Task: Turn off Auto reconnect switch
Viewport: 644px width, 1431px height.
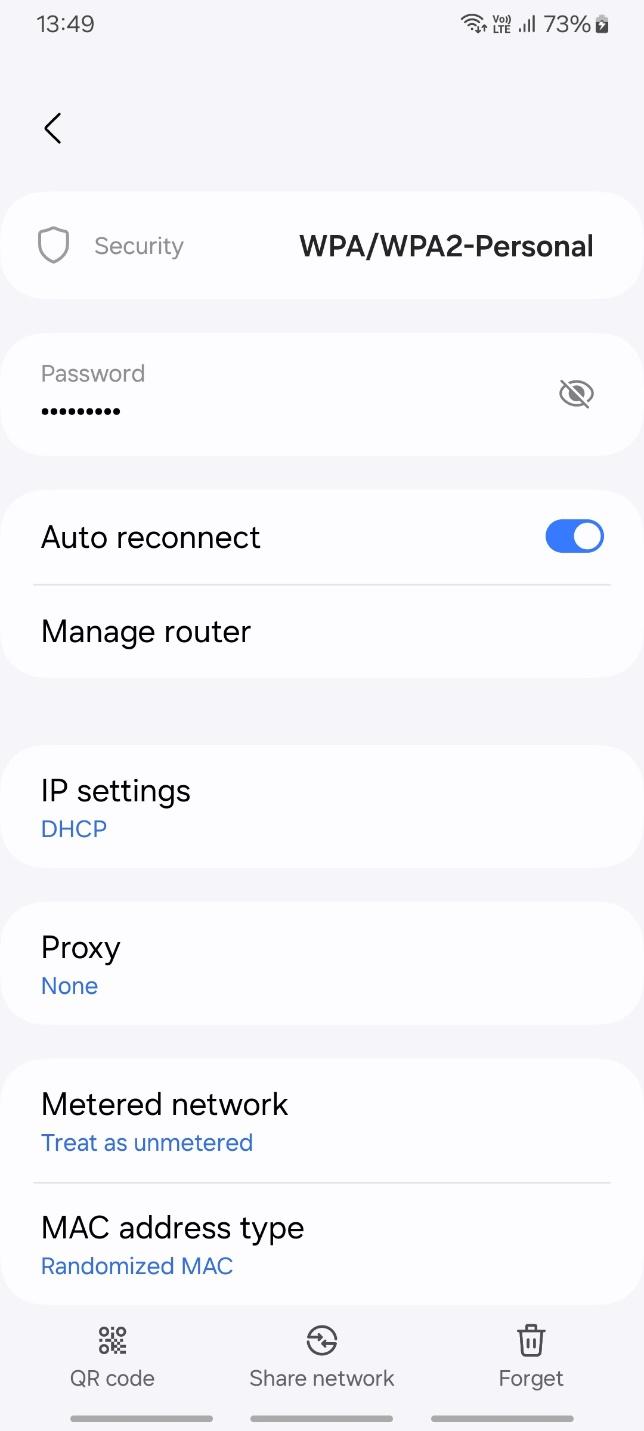Action: click(575, 537)
